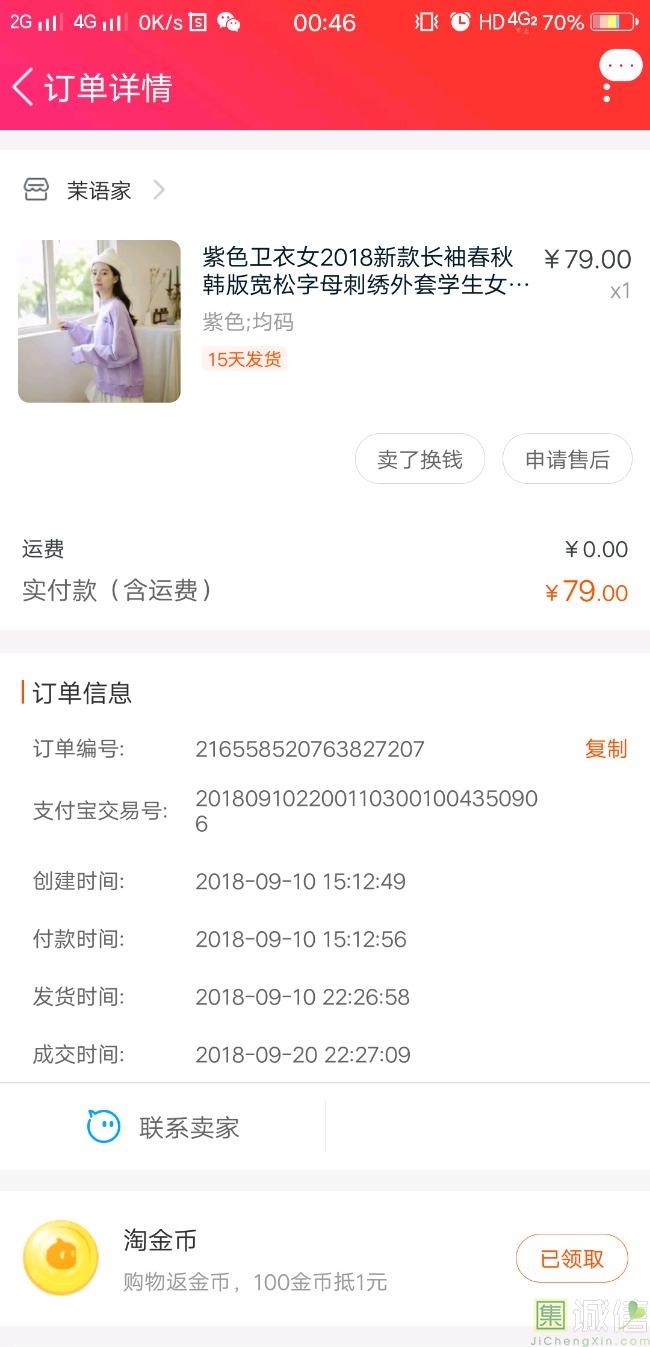
Task: Contact the seller via 联系卖家
Action: click(164, 1127)
